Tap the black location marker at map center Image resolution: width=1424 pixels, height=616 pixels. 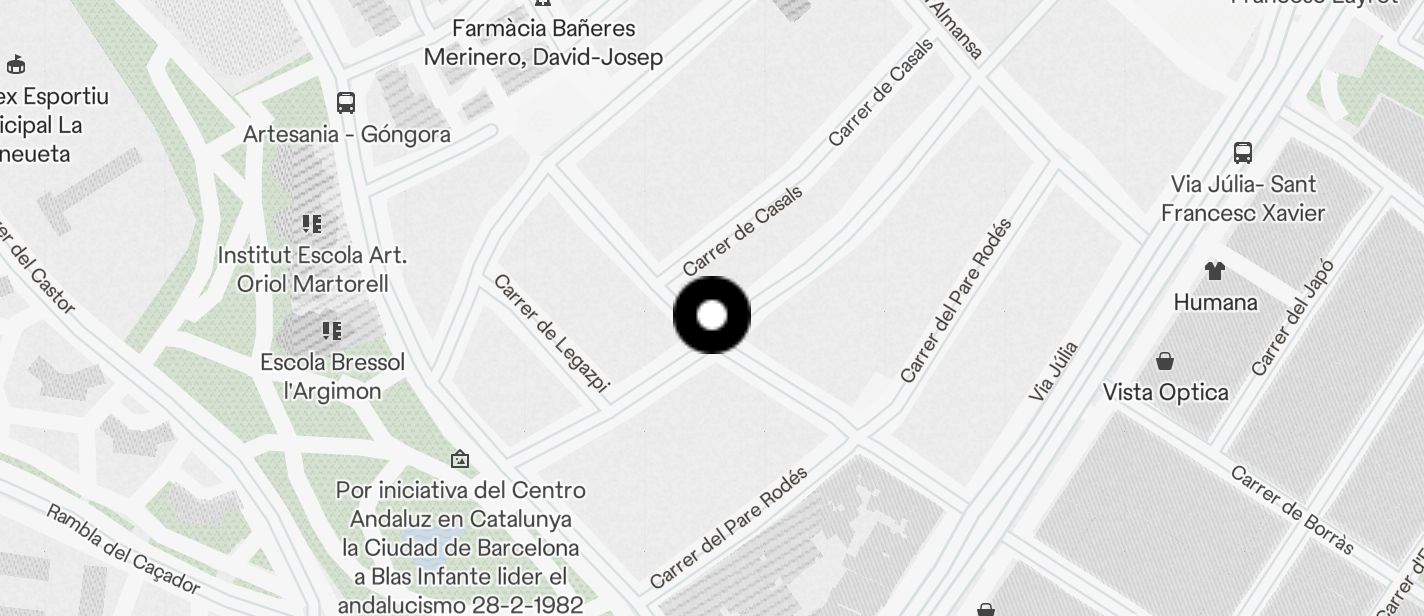(712, 315)
